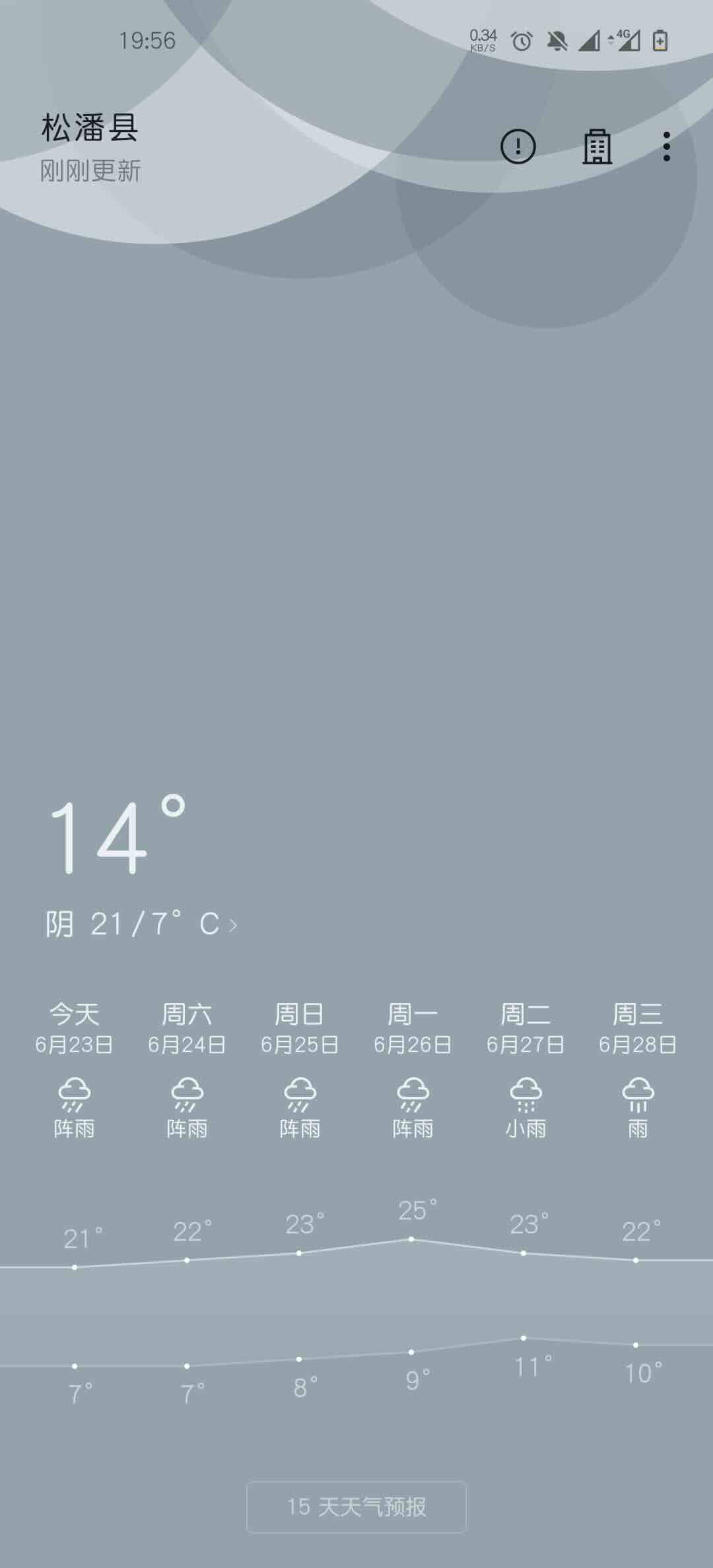The width and height of the screenshot is (713, 1568).
Task: Open the 15 天天气预报 forecast button
Action: [x=356, y=1507]
